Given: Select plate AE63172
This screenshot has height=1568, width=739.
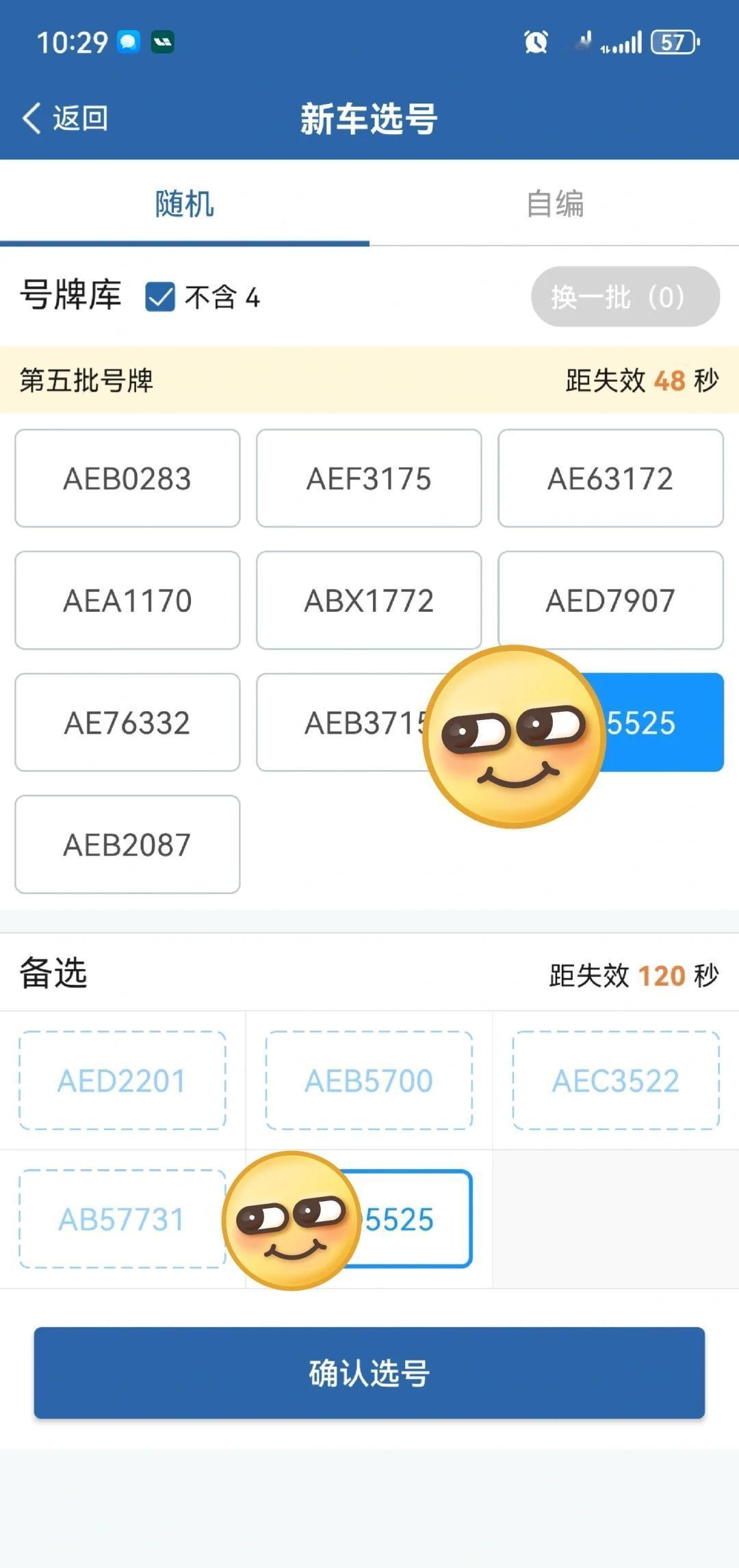Looking at the screenshot, I should tap(611, 478).
